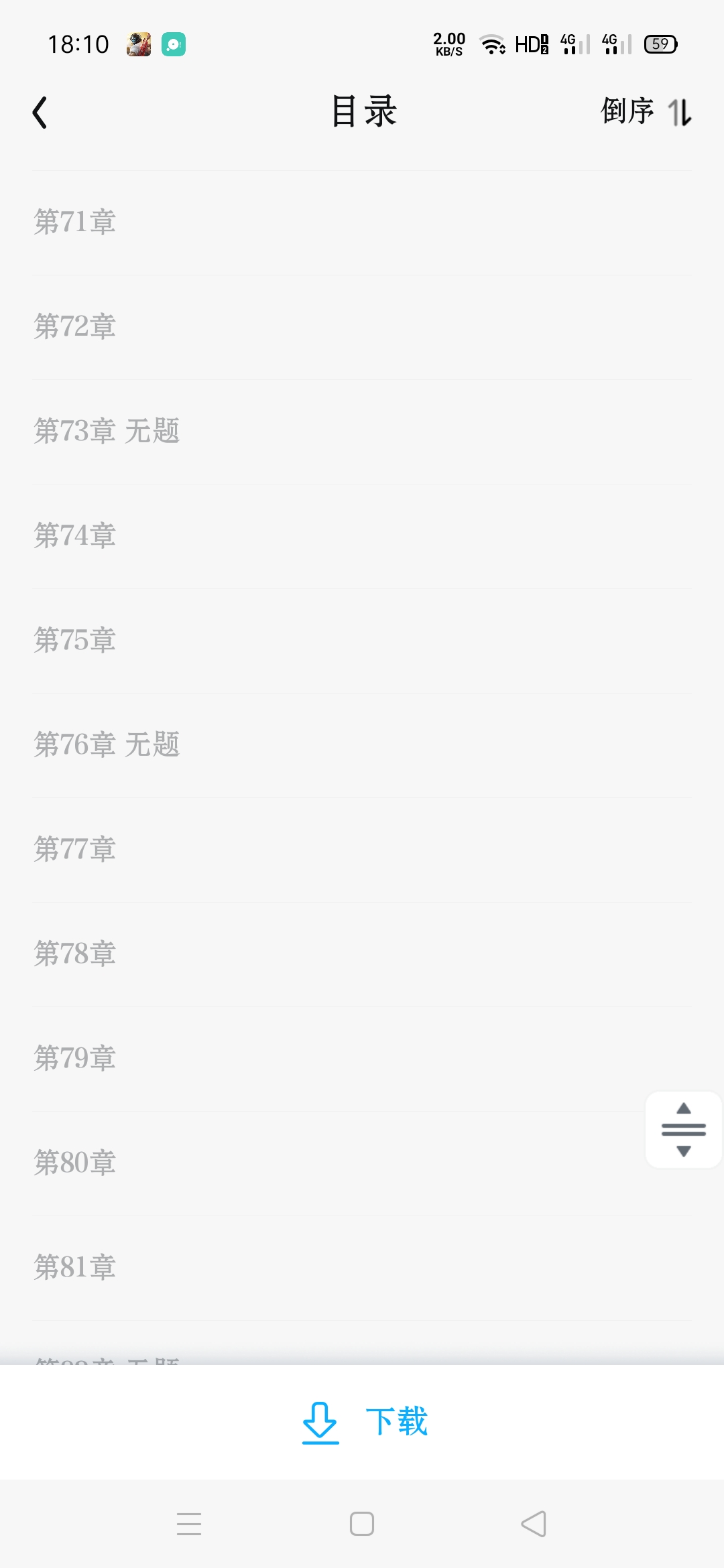The image size is (724, 1568).
Task: Go back from the 目录 page
Action: coord(40,112)
